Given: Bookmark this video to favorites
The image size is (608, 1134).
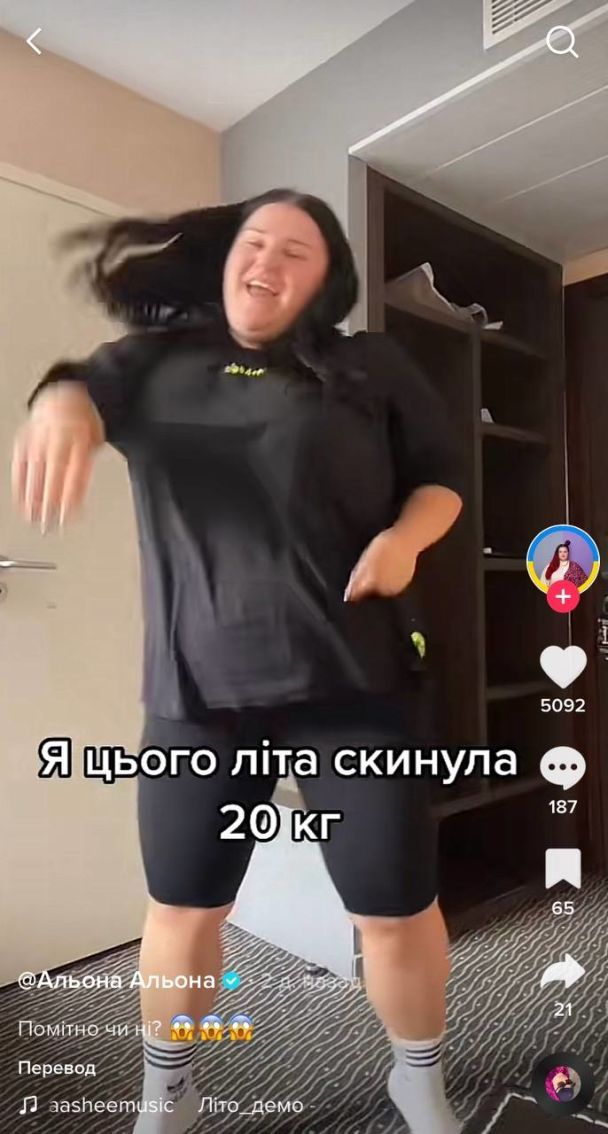Looking at the screenshot, I should (563, 869).
